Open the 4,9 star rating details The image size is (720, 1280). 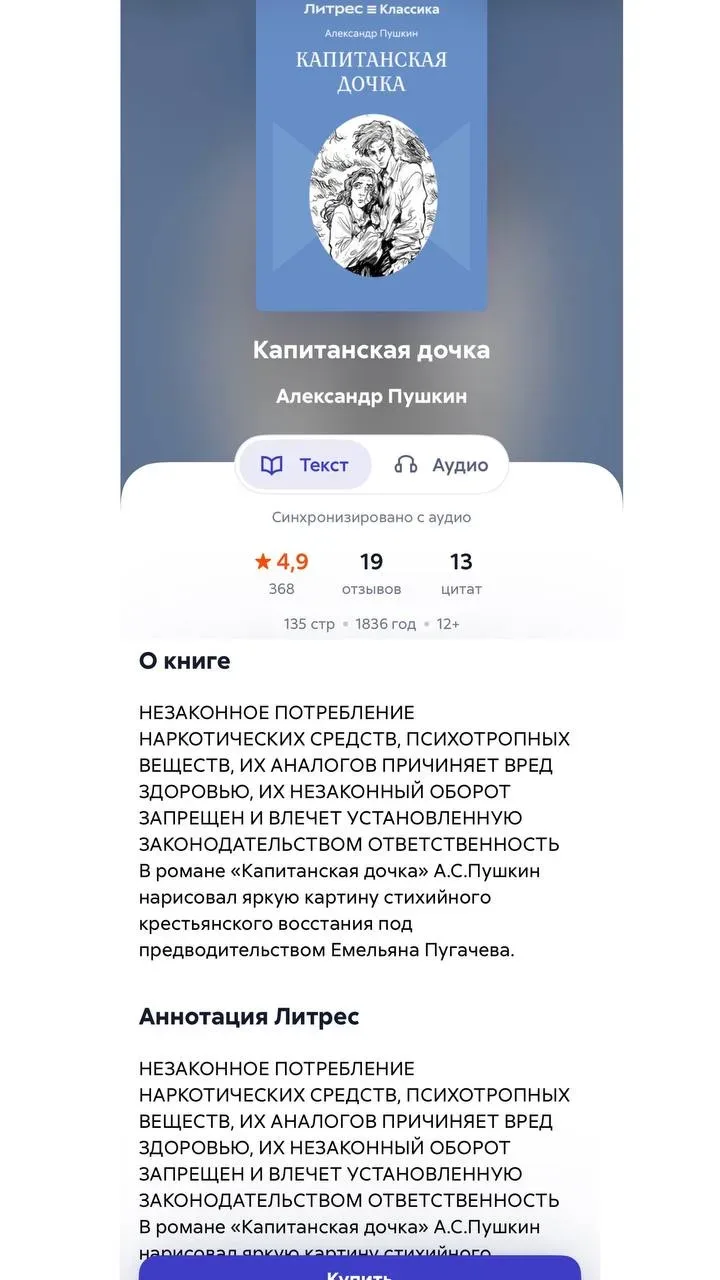282,573
